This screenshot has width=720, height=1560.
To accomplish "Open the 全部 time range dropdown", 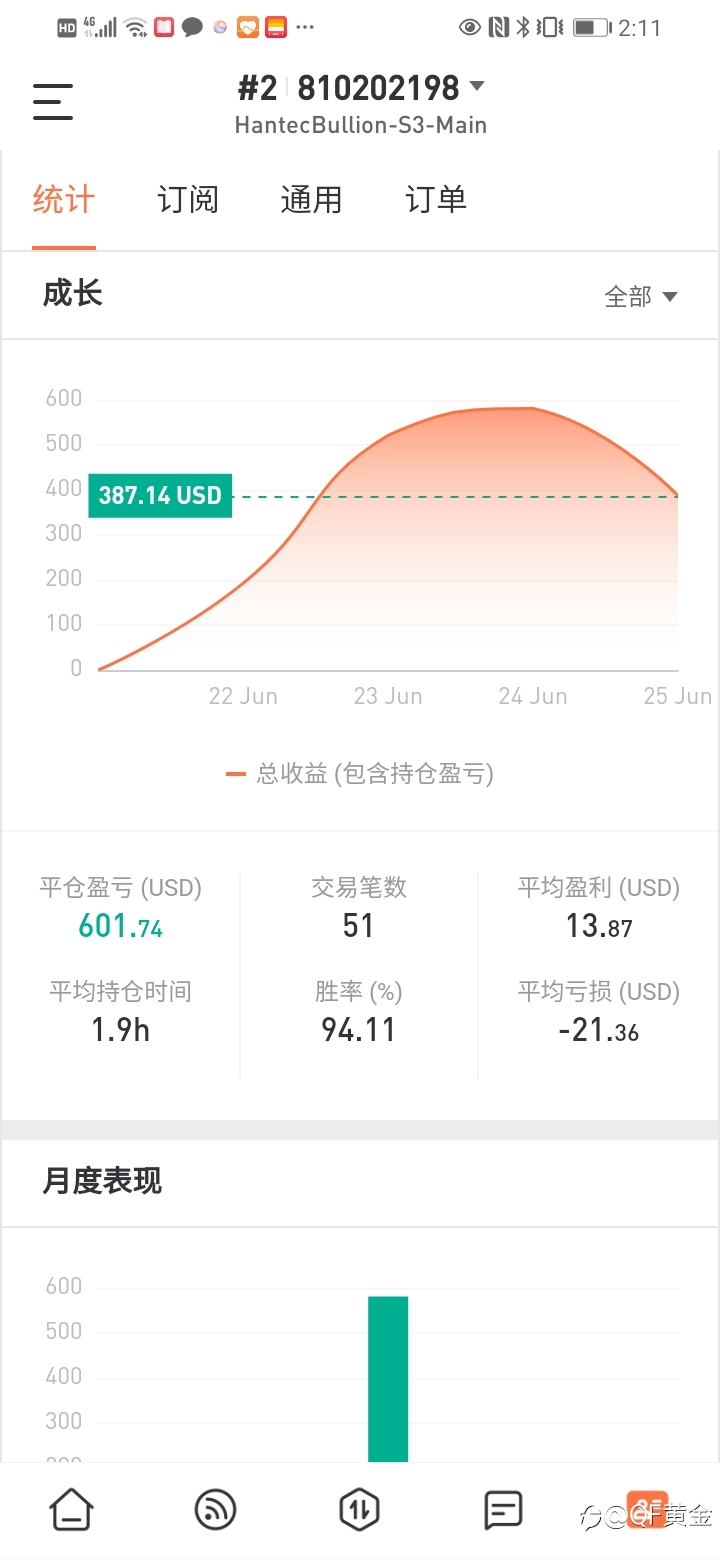I will click(641, 296).
